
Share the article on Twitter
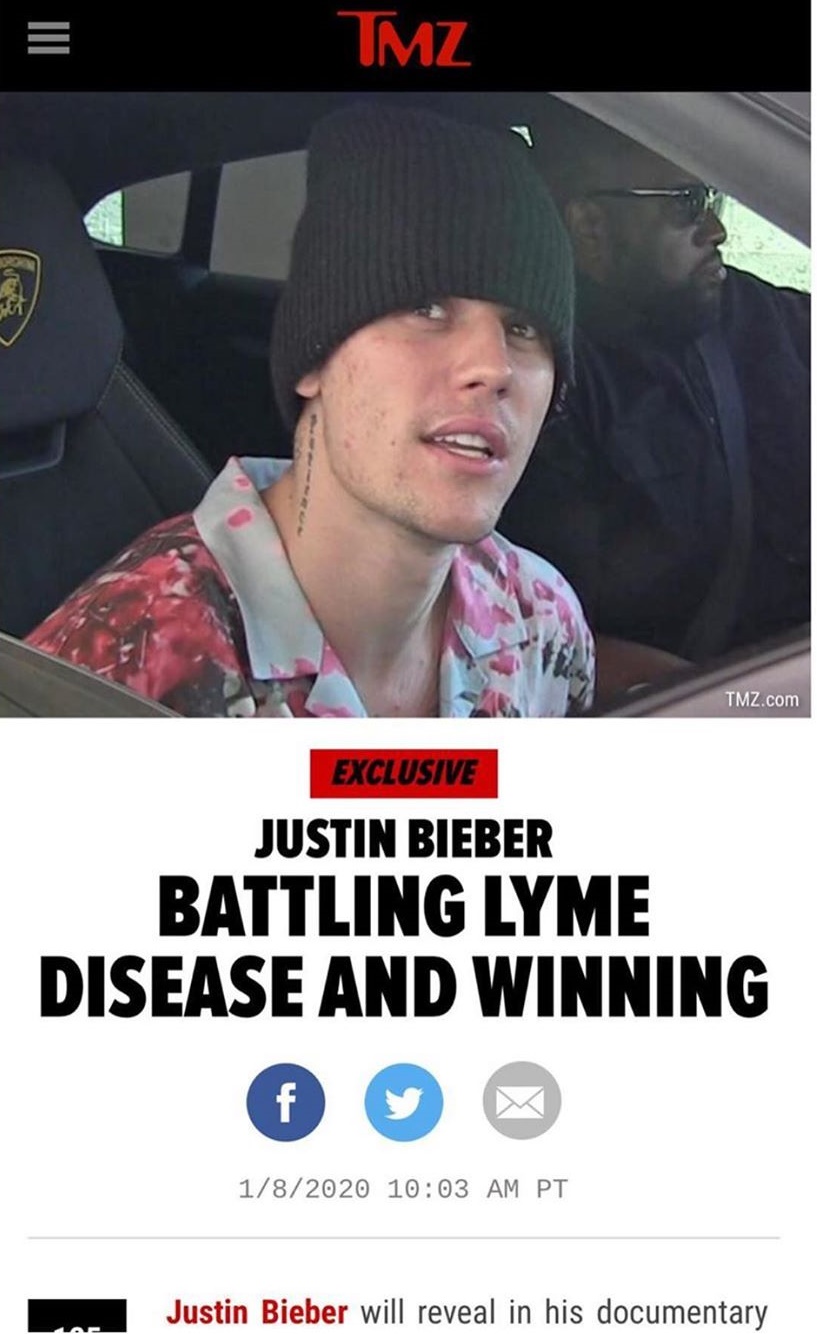coord(403,1101)
